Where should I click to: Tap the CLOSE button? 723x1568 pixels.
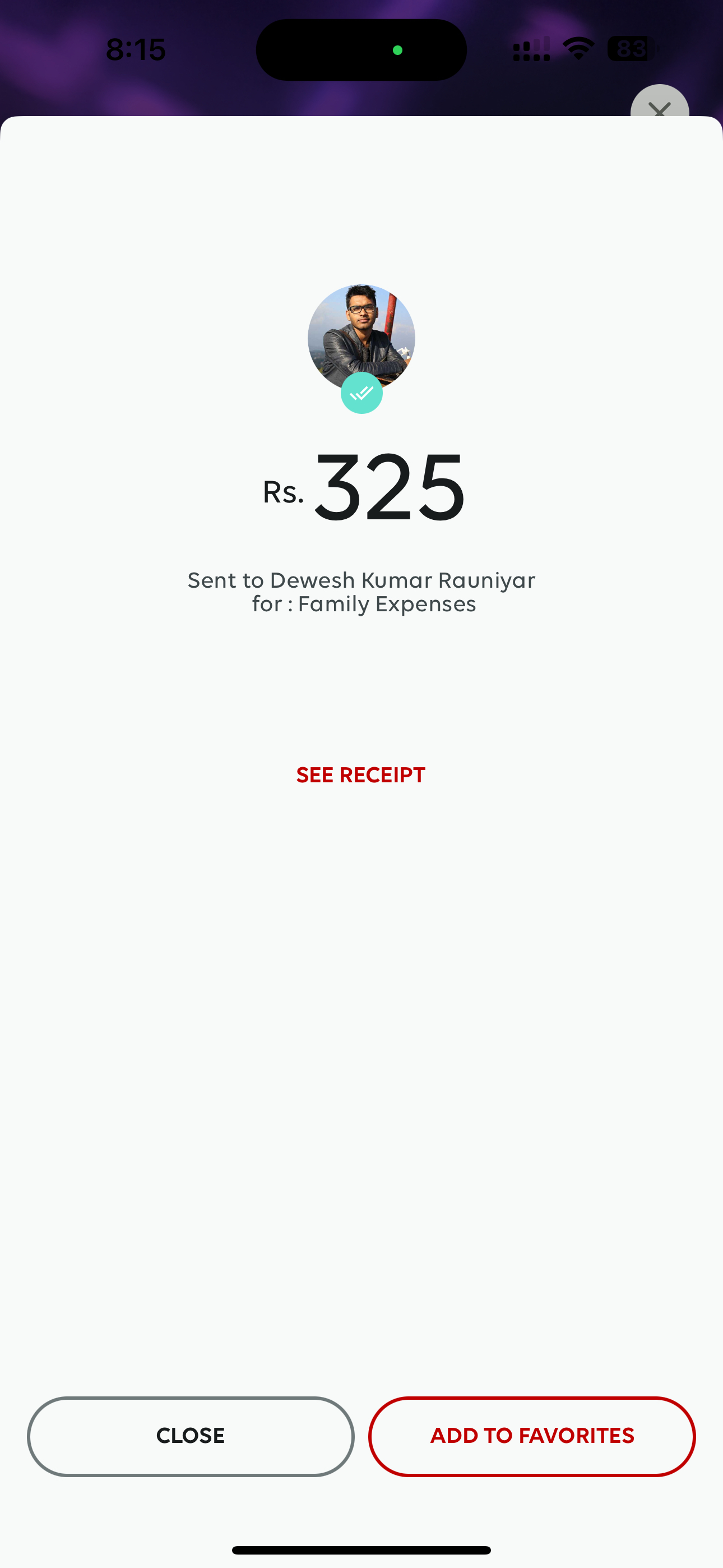191,1436
